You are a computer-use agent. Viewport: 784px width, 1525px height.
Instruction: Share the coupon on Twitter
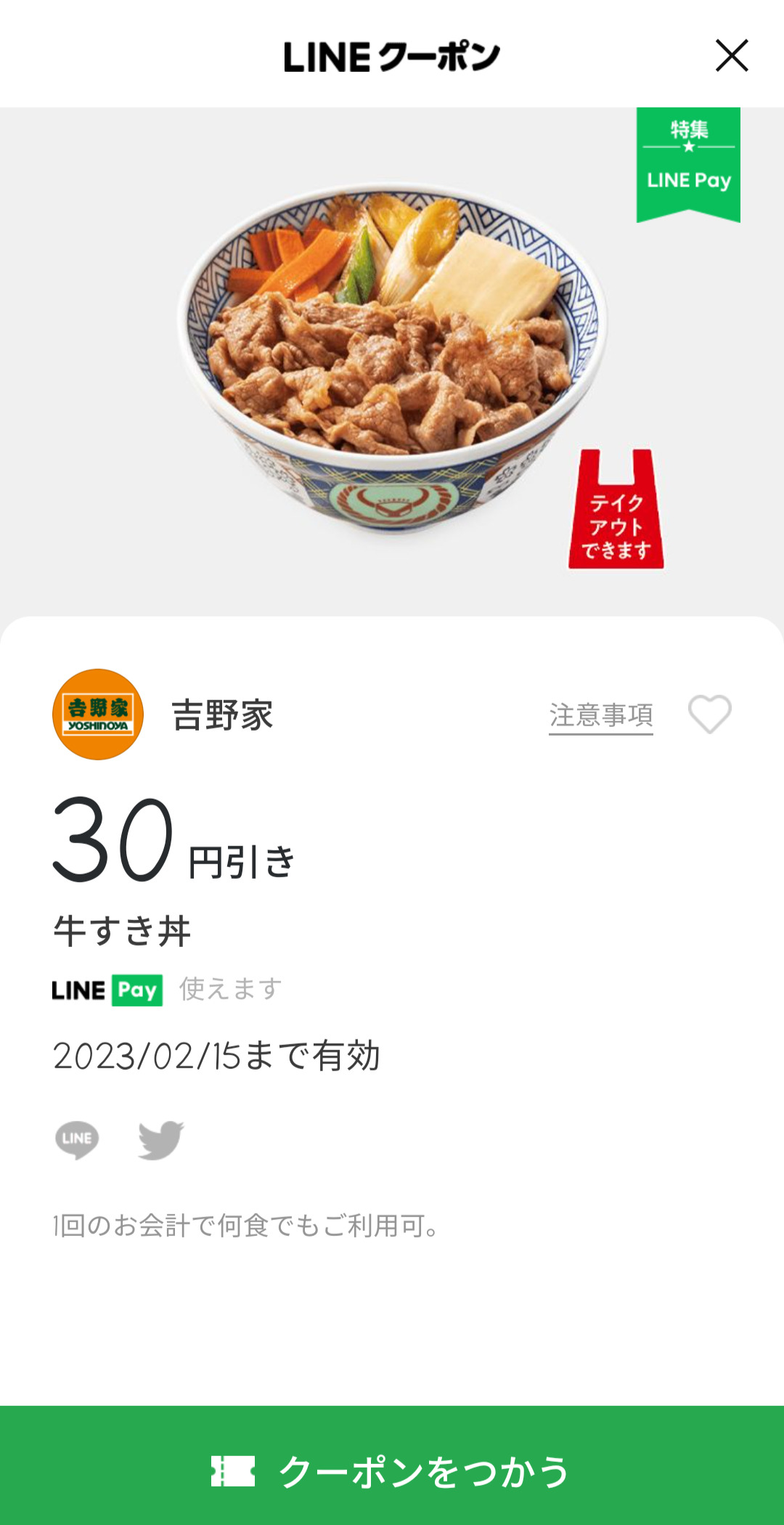coord(161,1140)
